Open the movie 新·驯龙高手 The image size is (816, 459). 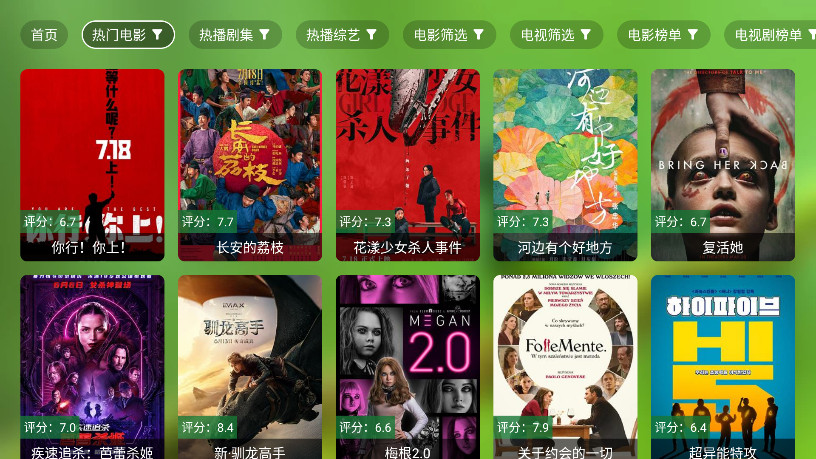(250, 368)
